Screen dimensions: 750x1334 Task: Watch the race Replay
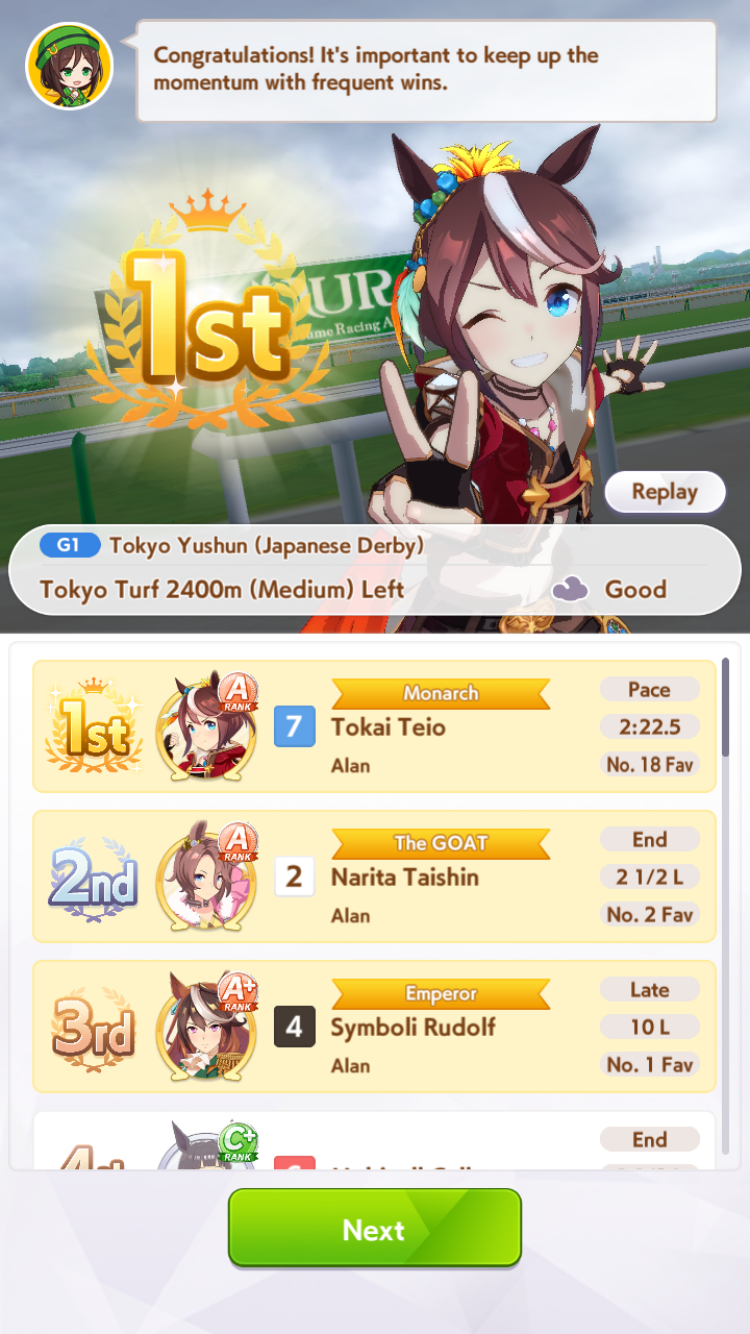coord(664,492)
